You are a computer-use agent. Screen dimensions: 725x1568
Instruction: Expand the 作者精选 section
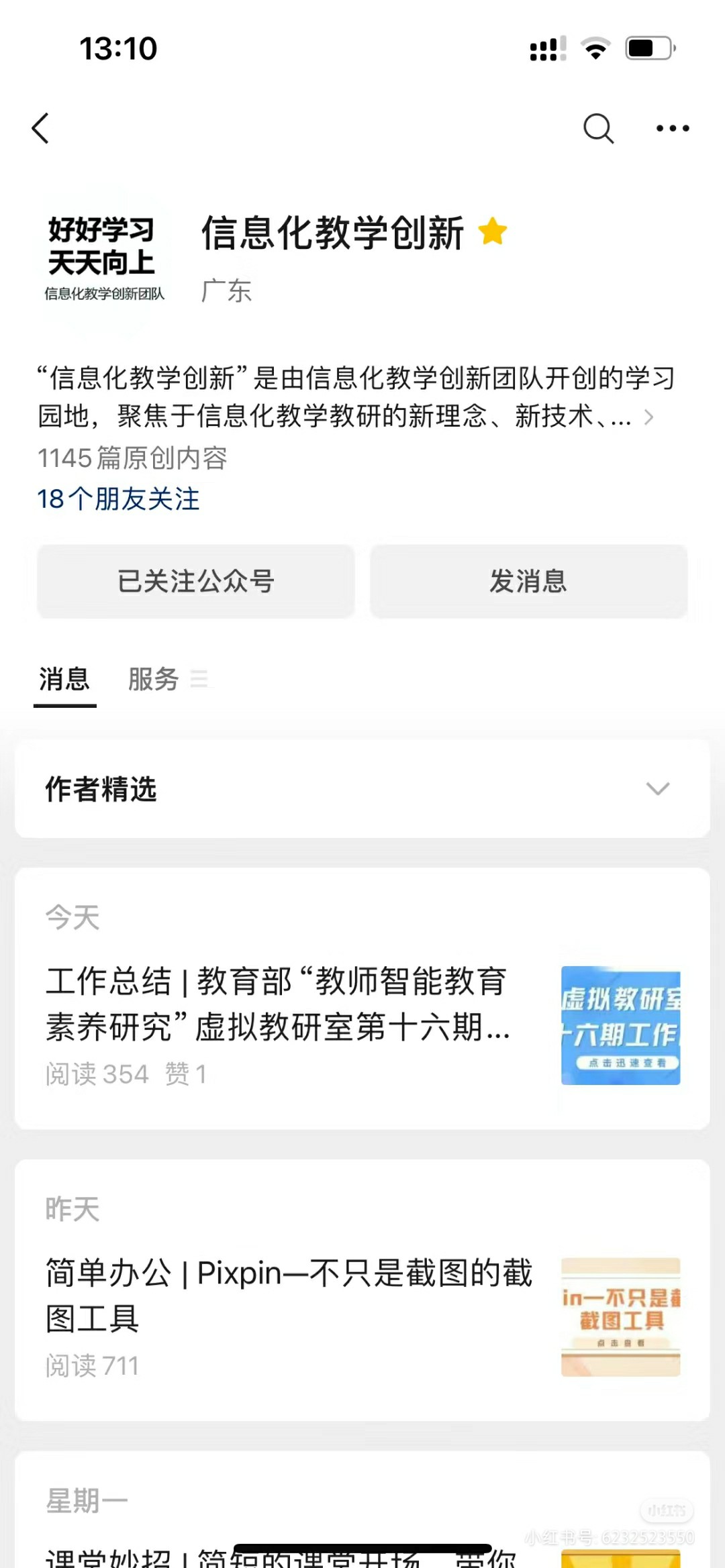click(x=657, y=789)
